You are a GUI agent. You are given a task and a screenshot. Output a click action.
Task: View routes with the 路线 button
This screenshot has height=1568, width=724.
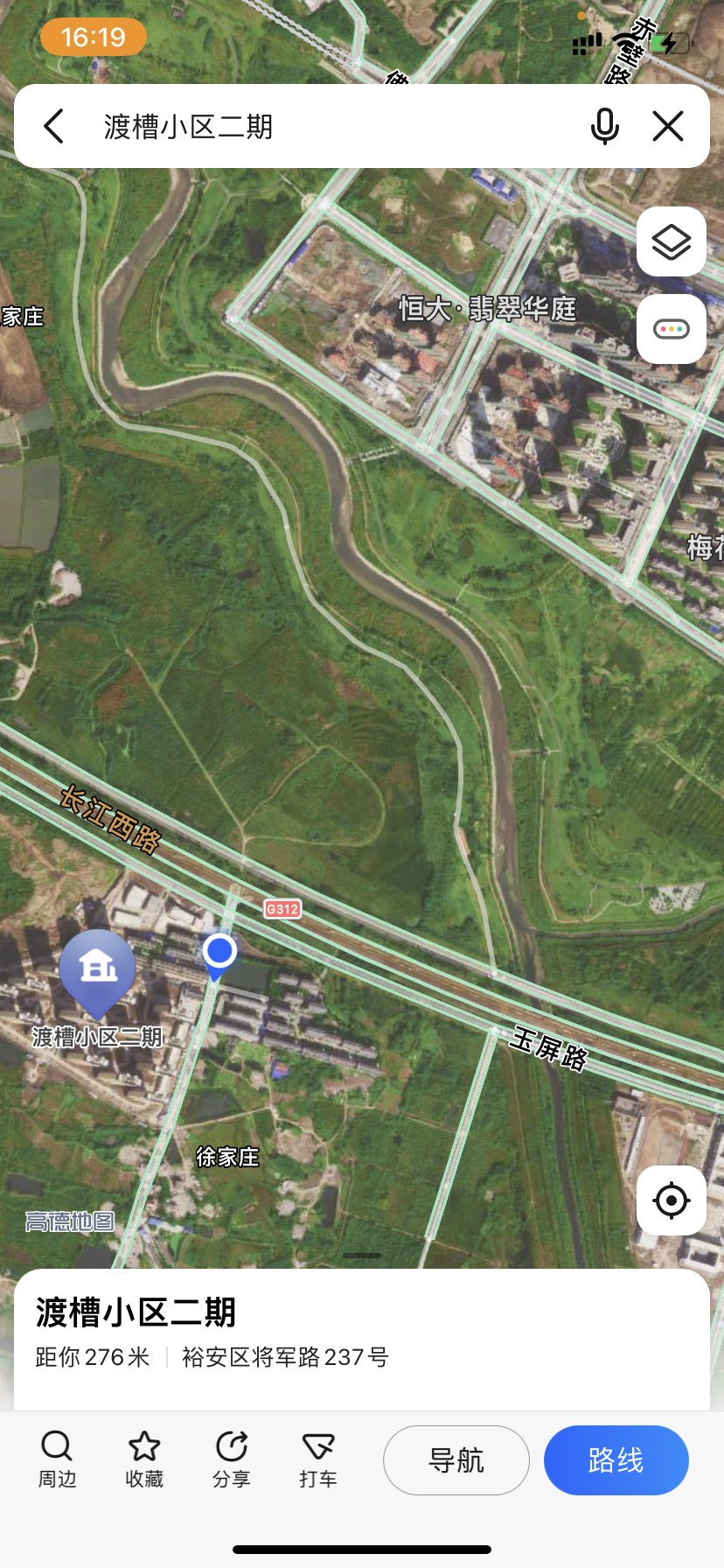click(x=616, y=1459)
